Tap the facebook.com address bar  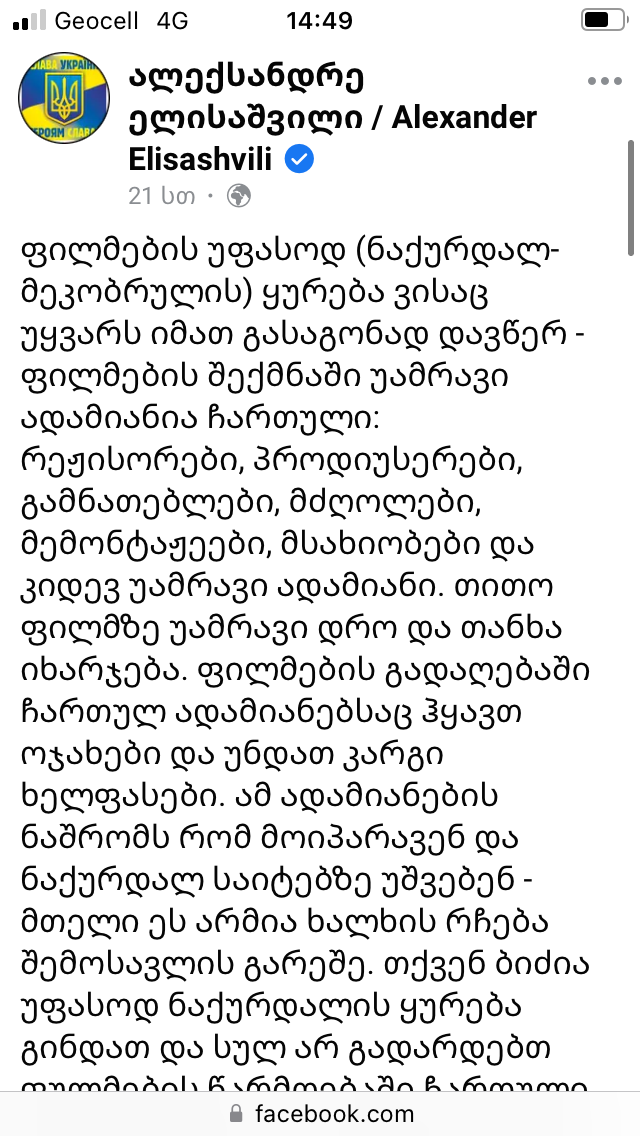pos(320,1113)
